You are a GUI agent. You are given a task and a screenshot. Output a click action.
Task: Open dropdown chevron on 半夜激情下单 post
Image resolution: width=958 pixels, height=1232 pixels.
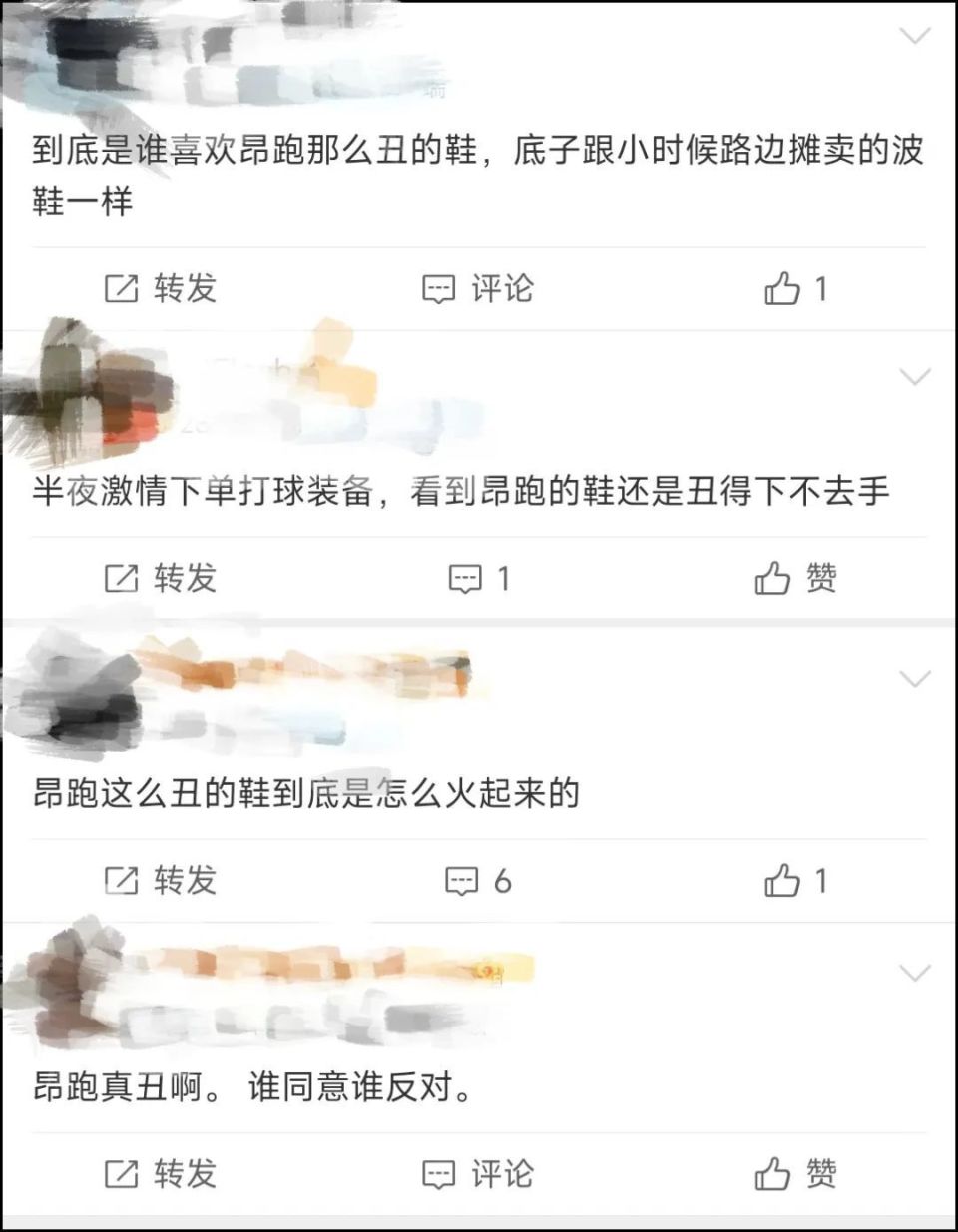click(915, 377)
